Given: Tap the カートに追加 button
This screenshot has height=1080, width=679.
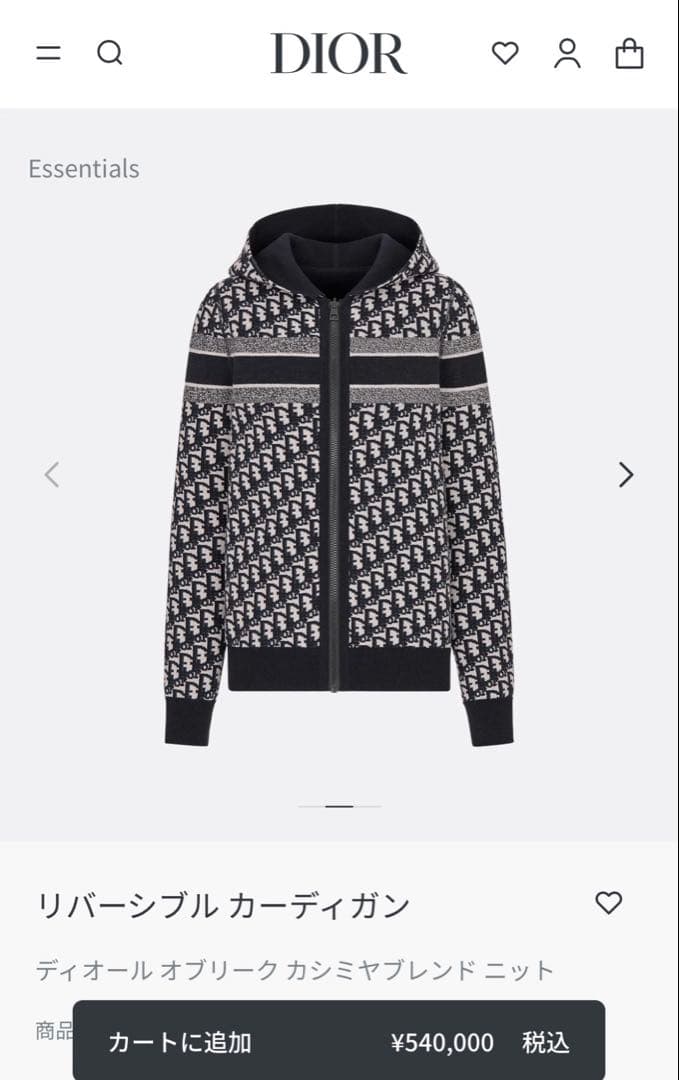Looking at the screenshot, I should 339,1042.
